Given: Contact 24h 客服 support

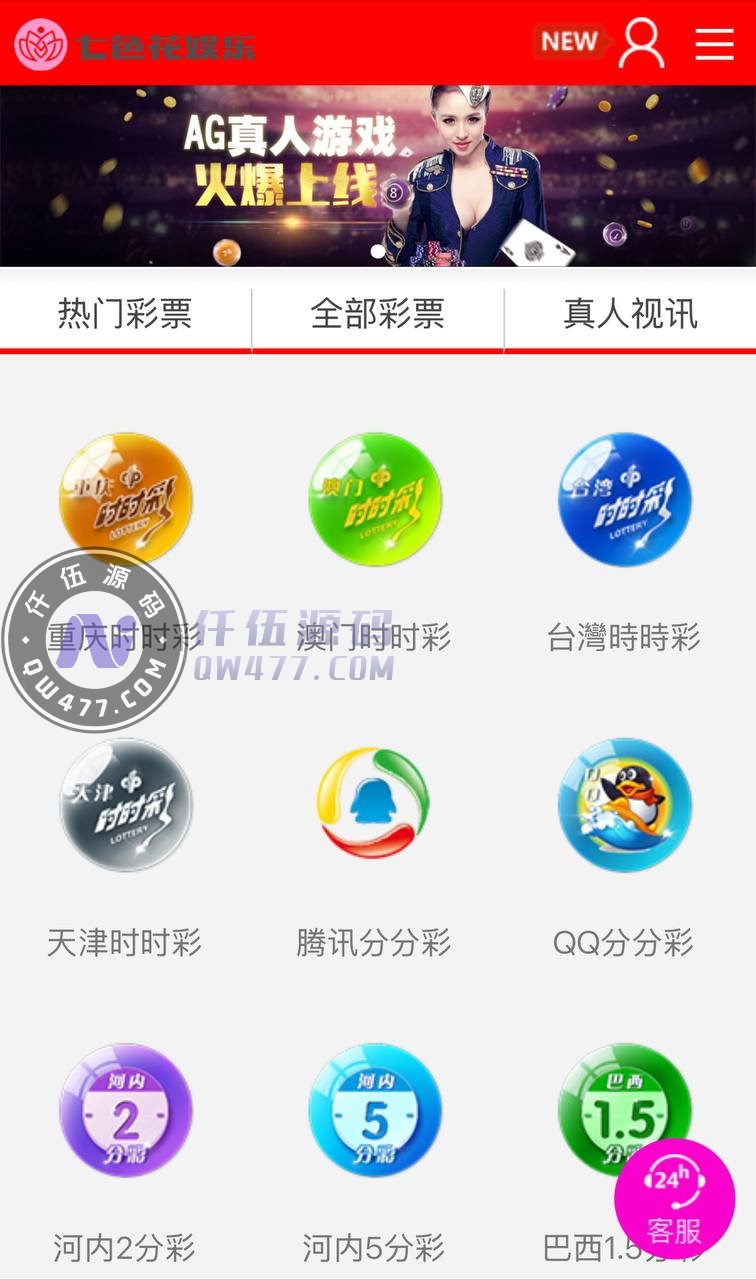Looking at the screenshot, I should 674,1198.
